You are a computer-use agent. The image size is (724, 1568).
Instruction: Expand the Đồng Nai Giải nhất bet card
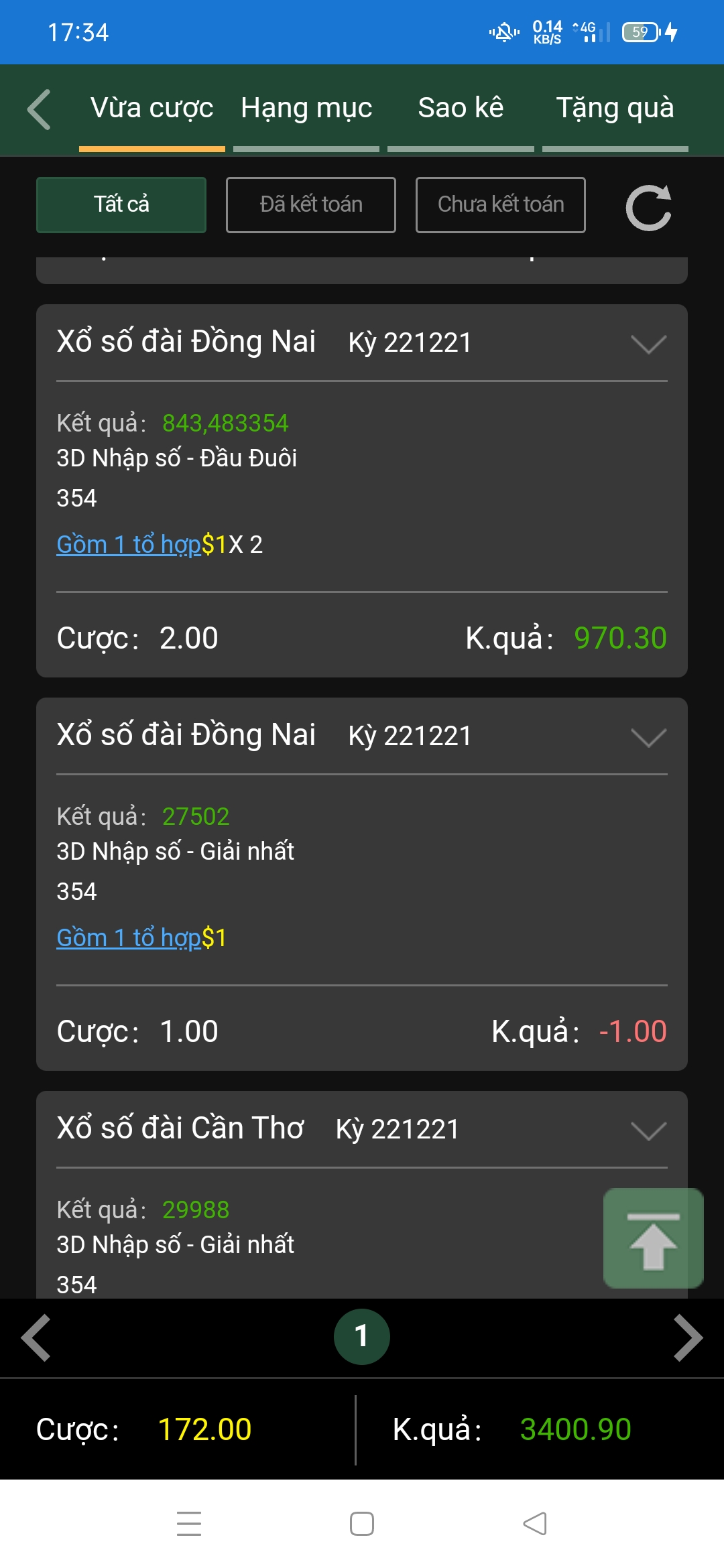(648, 737)
